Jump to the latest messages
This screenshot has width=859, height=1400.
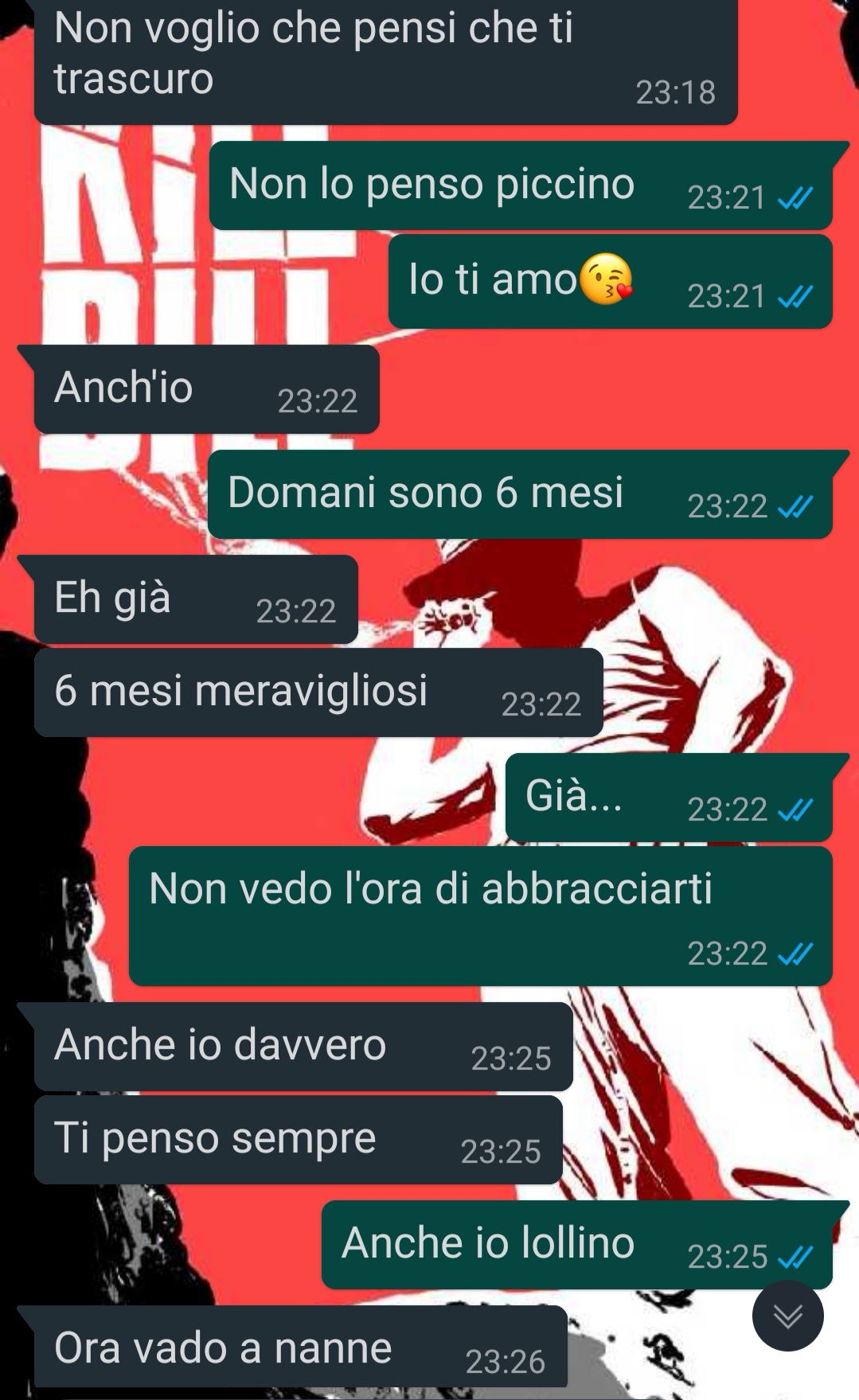[787, 1316]
